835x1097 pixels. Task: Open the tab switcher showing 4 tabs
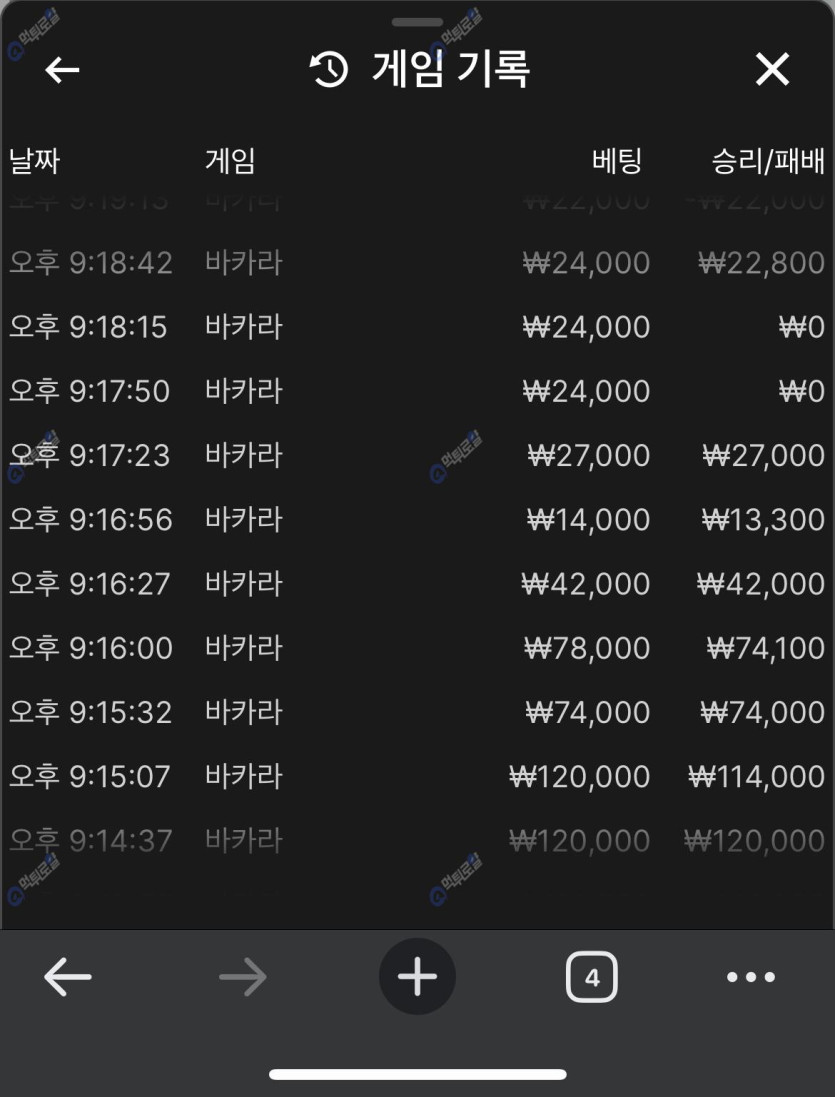tap(592, 977)
